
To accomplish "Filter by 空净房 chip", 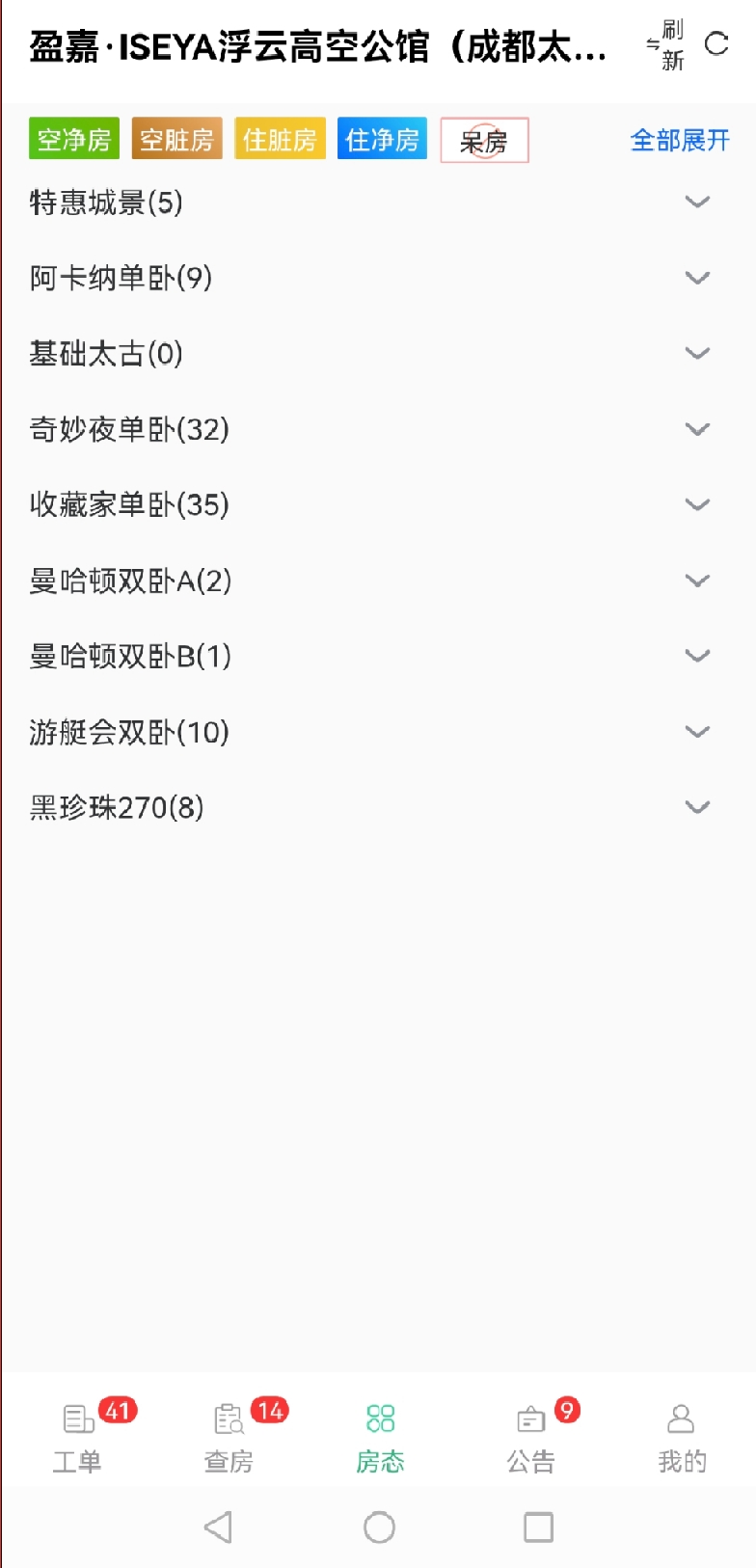I will pyautogui.click(x=74, y=140).
